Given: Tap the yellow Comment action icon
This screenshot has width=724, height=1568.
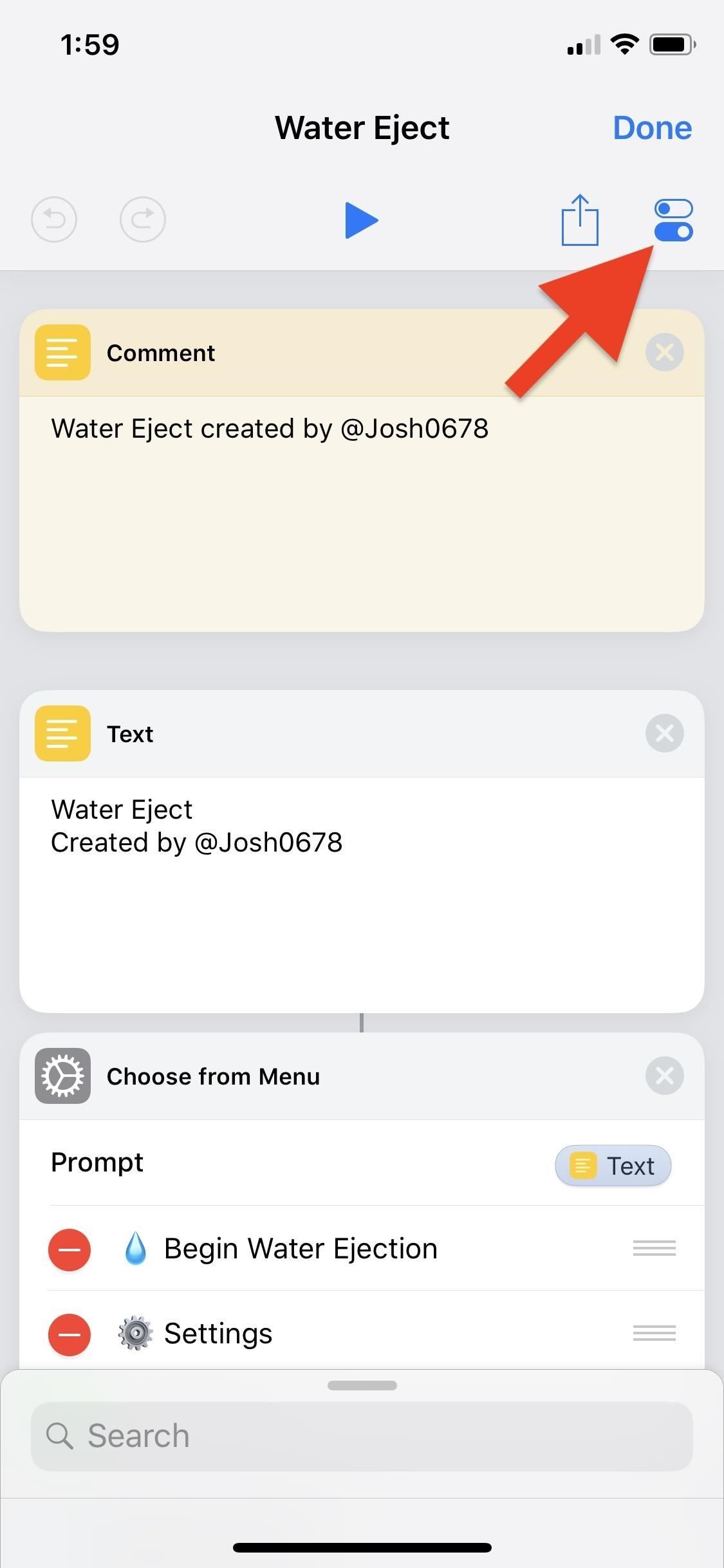Looking at the screenshot, I should pyautogui.click(x=62, y=352).
